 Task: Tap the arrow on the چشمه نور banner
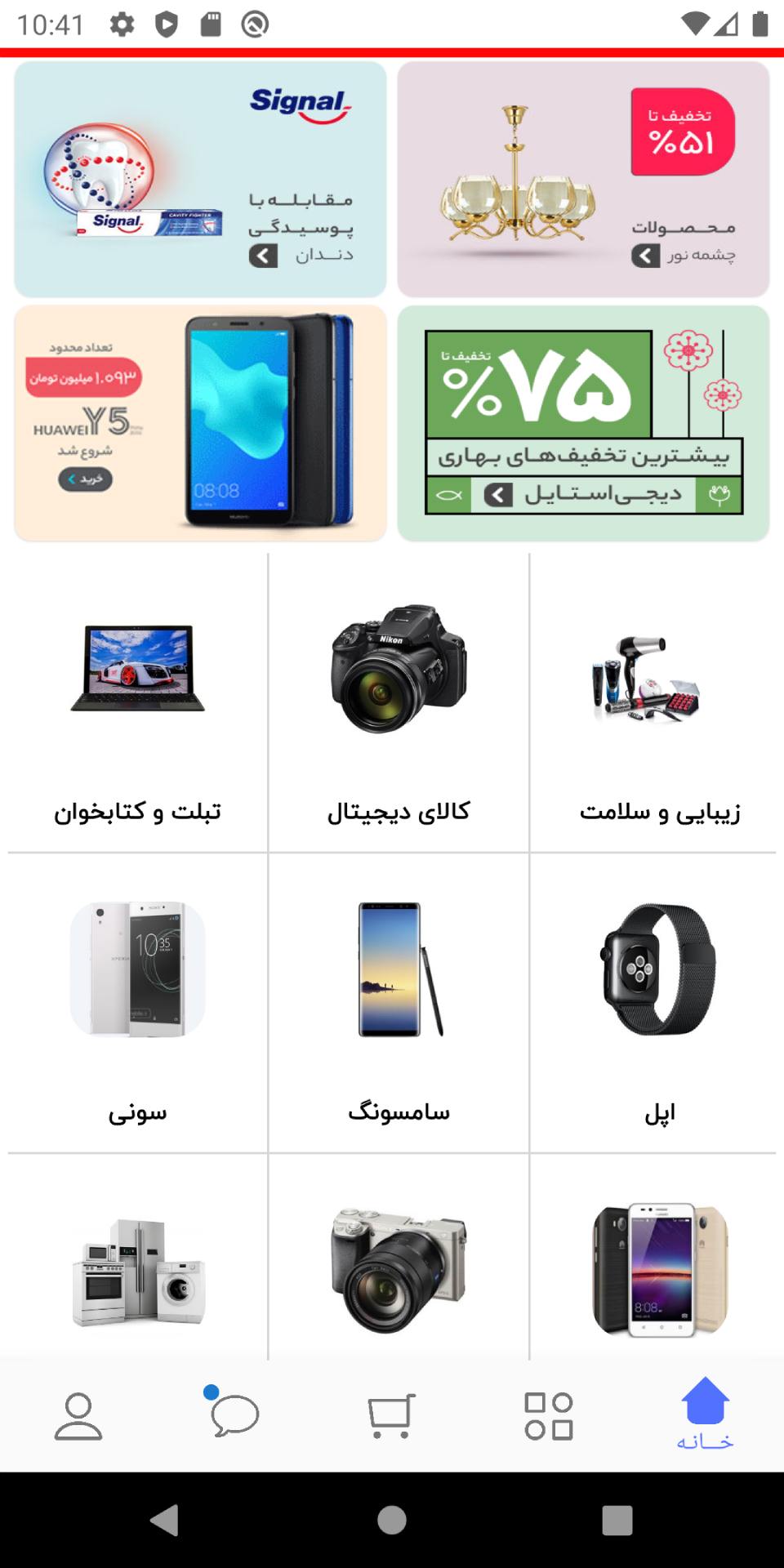(x=645, y=256)
